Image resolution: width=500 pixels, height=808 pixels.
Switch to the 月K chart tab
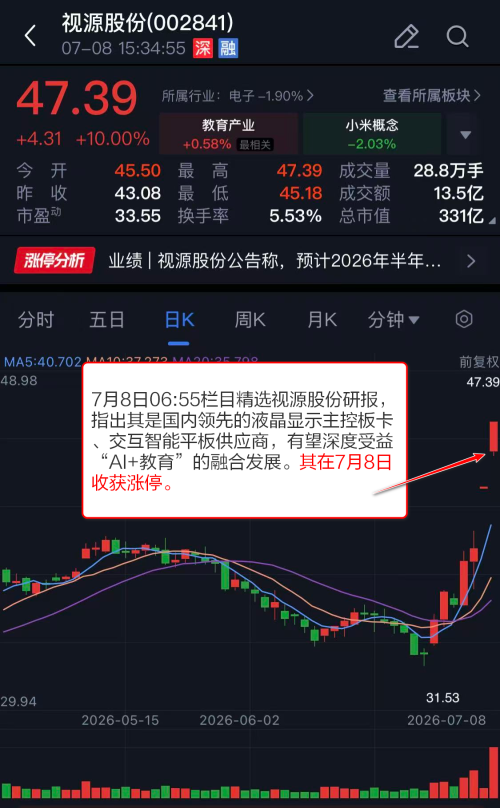point(322,320)
